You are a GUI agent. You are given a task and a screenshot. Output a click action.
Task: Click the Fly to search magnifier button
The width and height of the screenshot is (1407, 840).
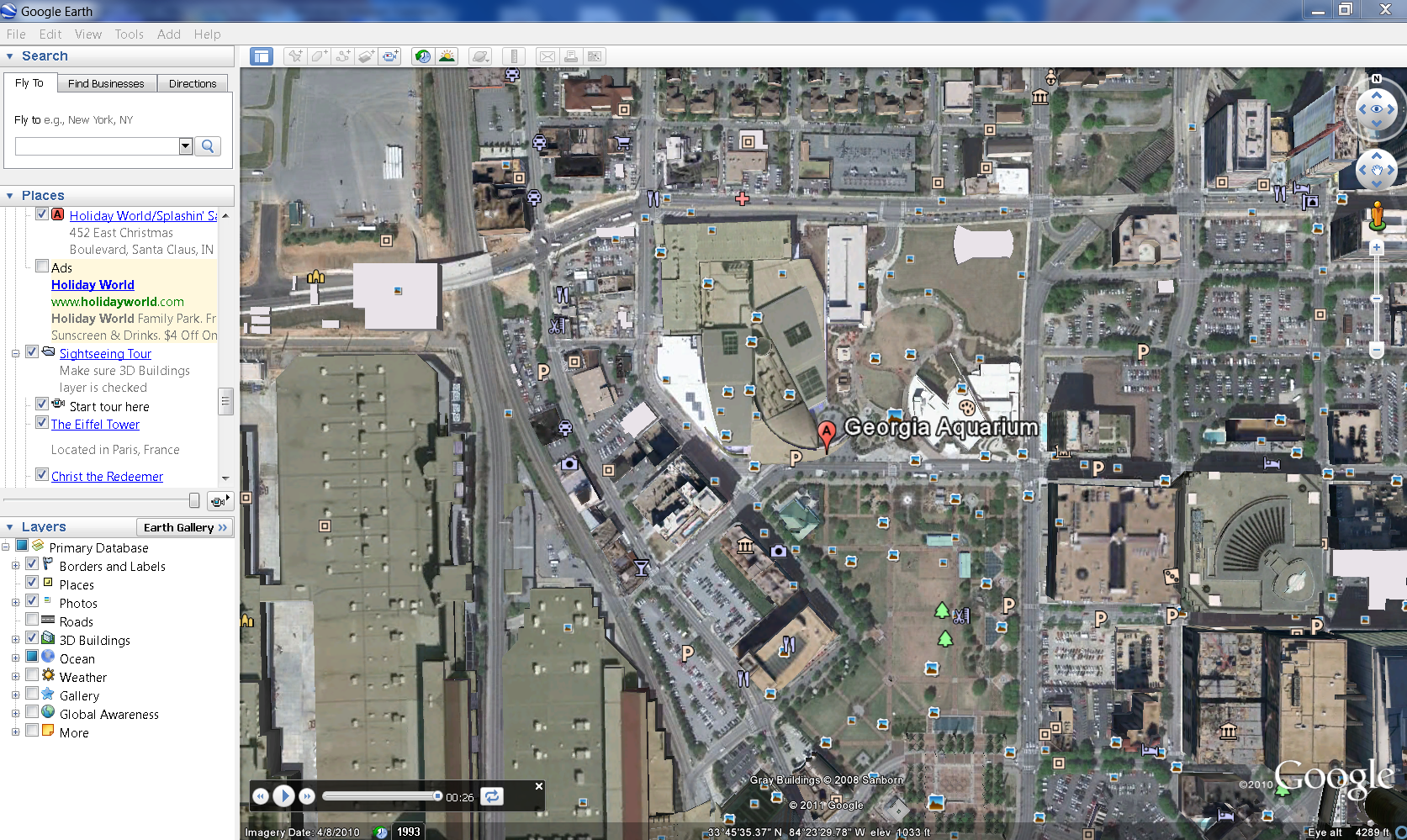click(x=208, y=146)
